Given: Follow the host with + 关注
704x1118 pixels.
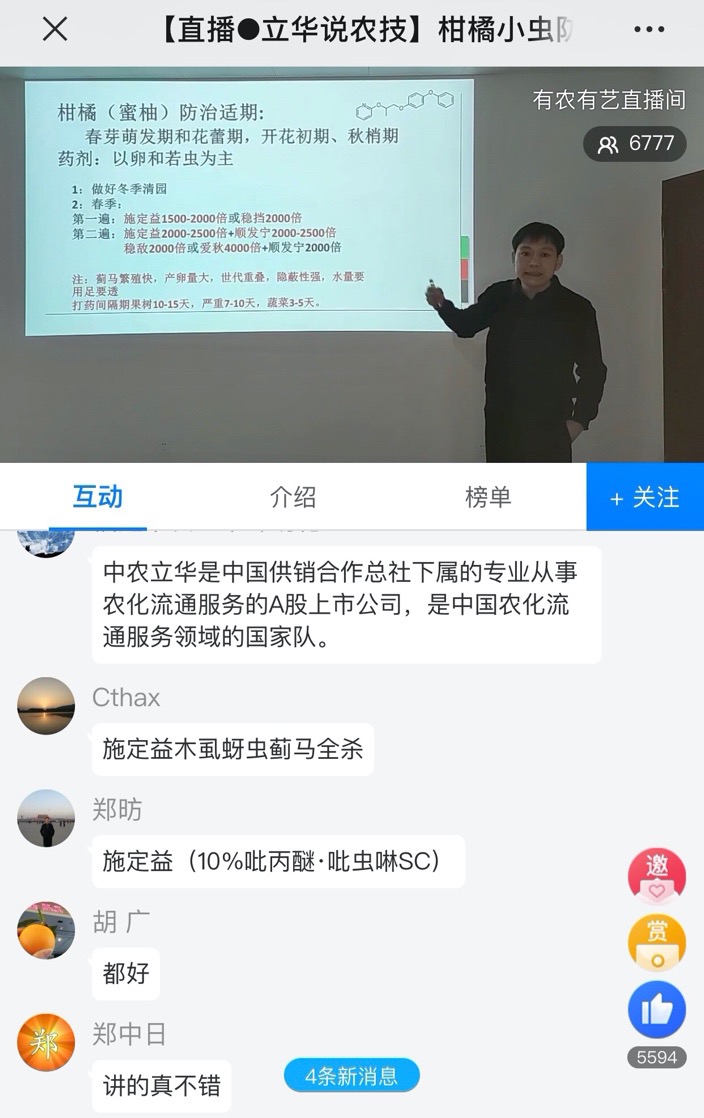Looking at the screenshot, I should (x=645, y=497).
